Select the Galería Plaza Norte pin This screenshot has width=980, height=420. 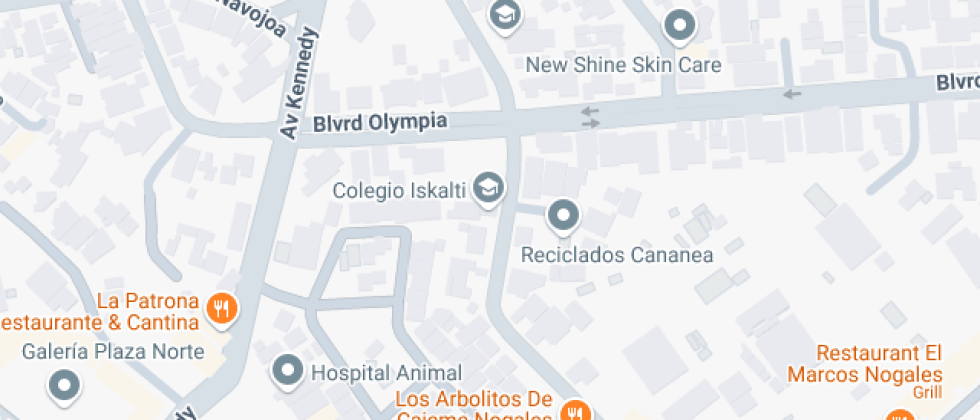pos(65,384)
